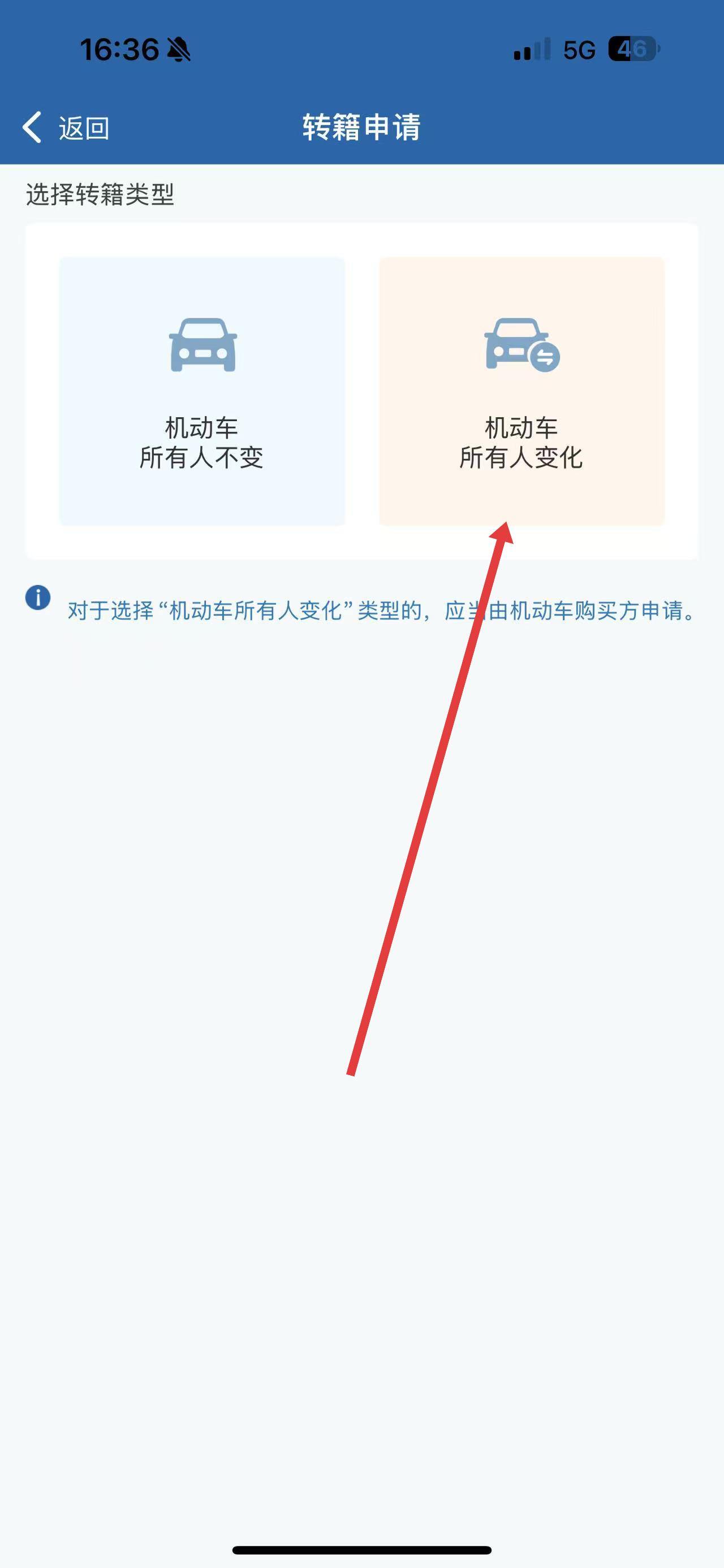
Task: Choose the 机动车所有人变化 card
Action: (522, 391)
